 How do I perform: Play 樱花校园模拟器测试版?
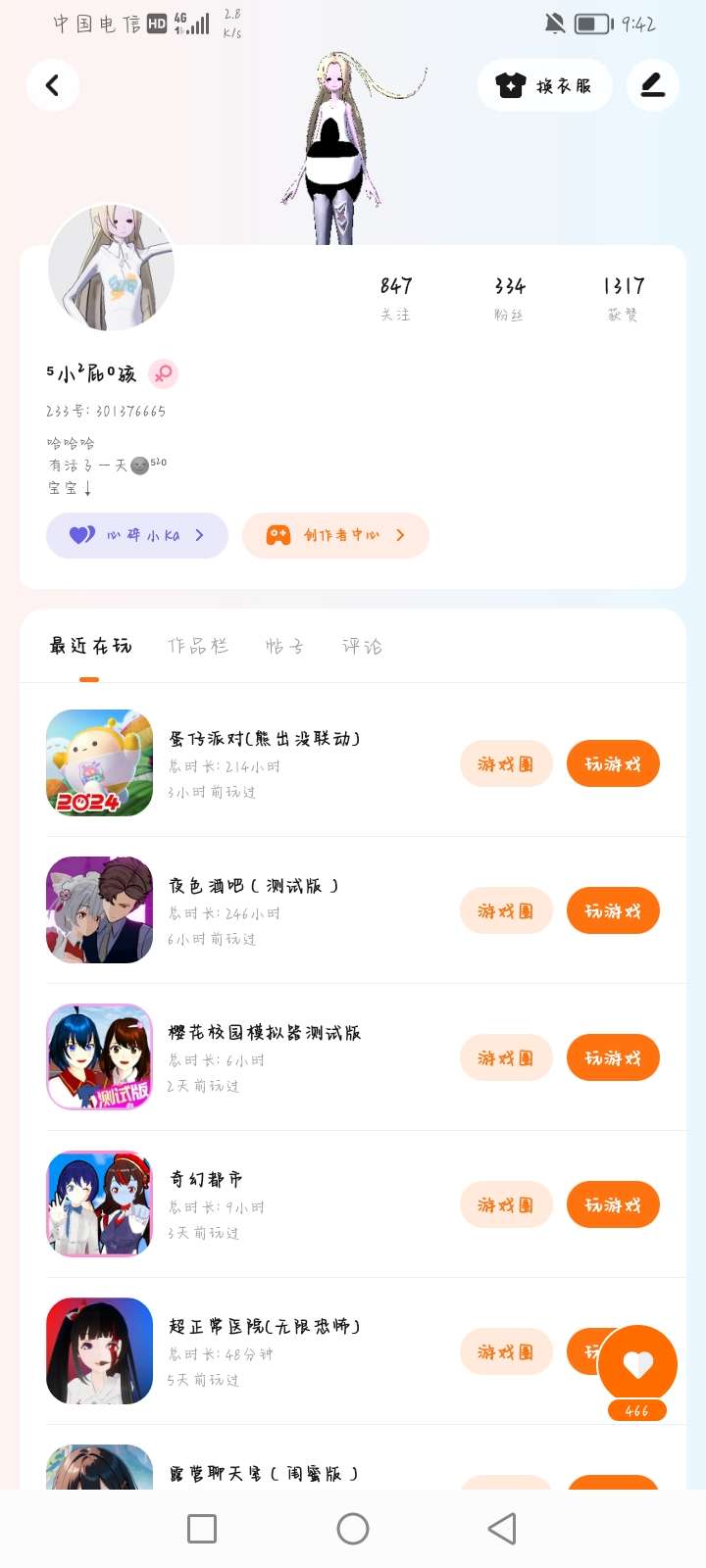click(613, 1057)
